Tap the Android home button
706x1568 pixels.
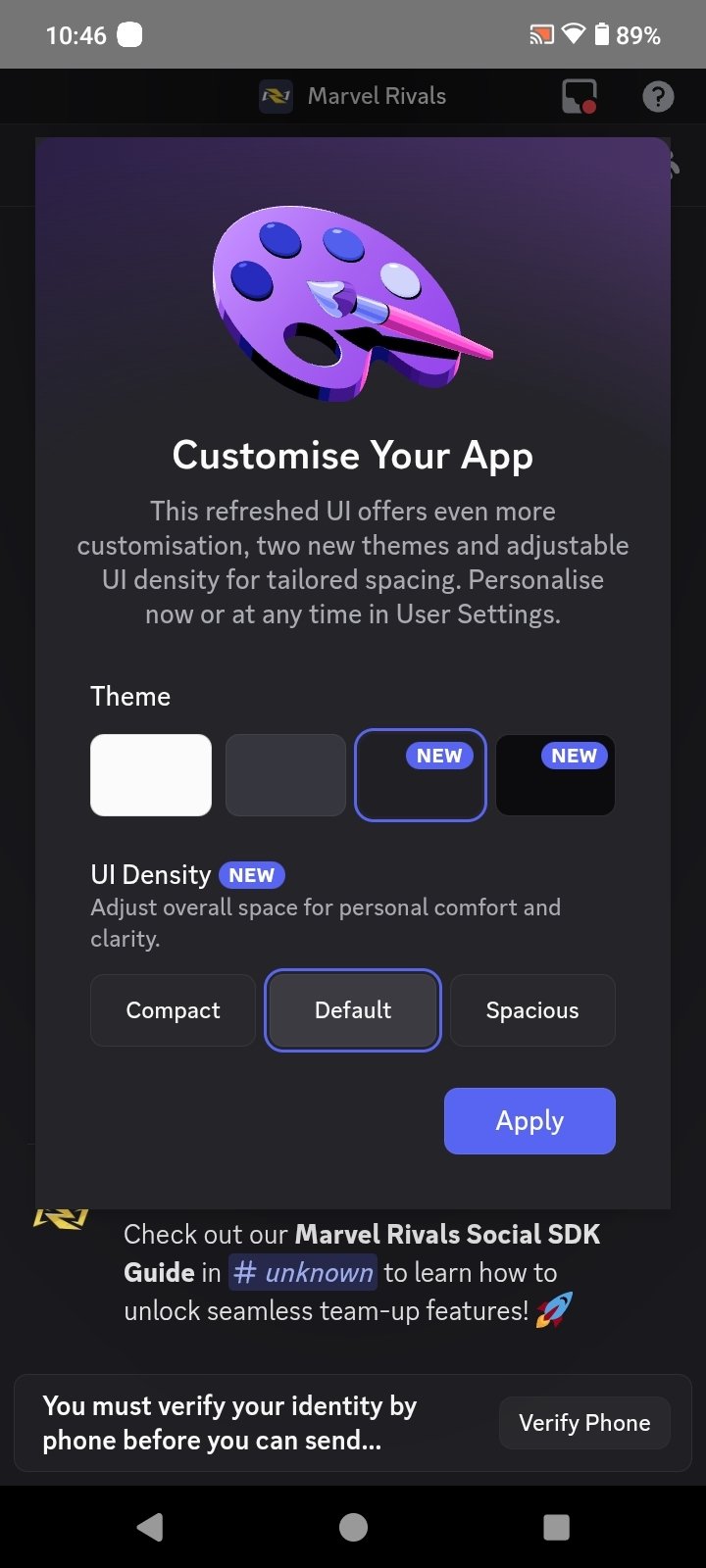[x=353, y=1526]
